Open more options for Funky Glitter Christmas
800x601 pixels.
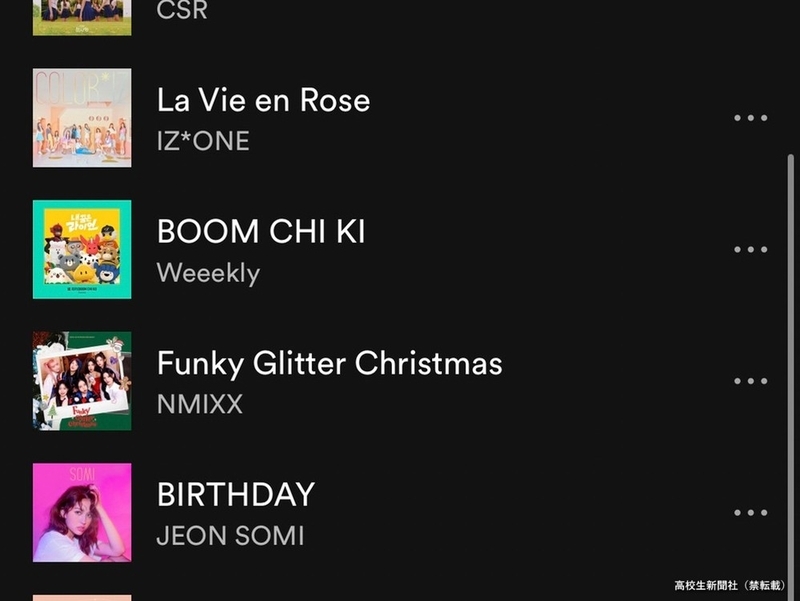click(x=750, y=381)
